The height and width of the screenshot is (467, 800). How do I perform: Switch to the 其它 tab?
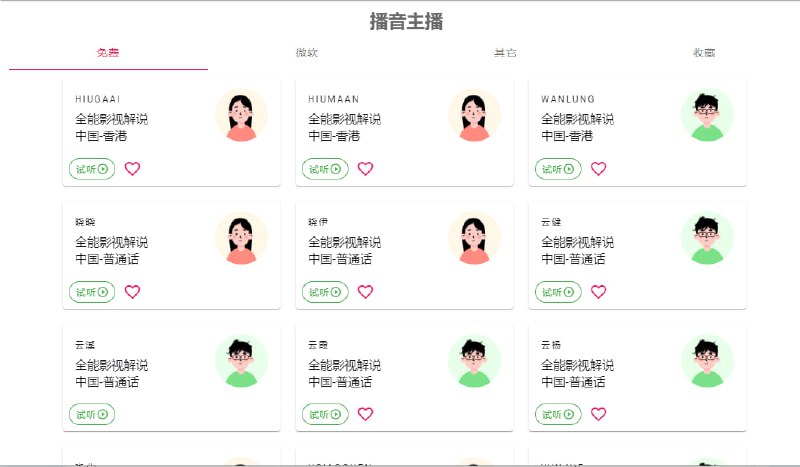[505, 52]
